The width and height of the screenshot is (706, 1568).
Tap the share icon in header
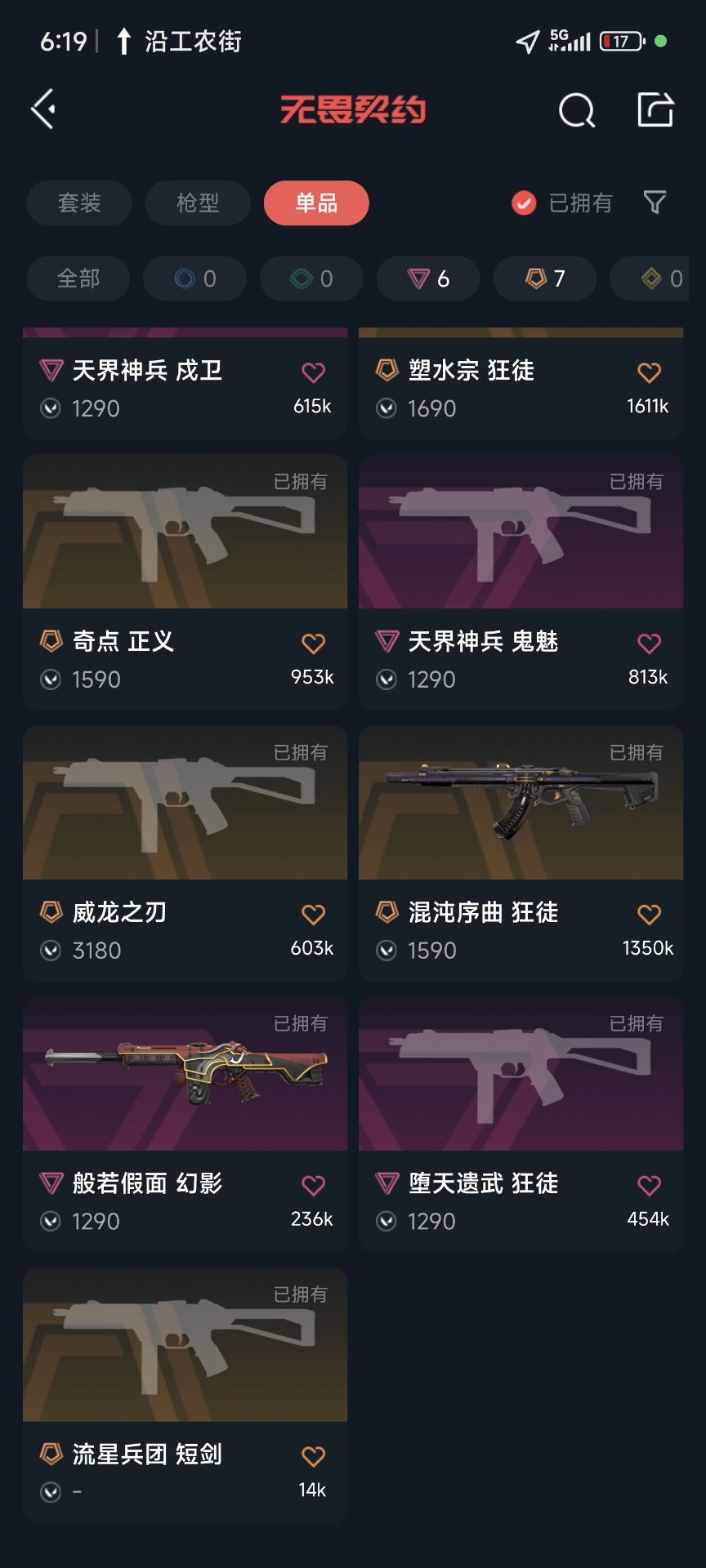[x=655, y=109]
